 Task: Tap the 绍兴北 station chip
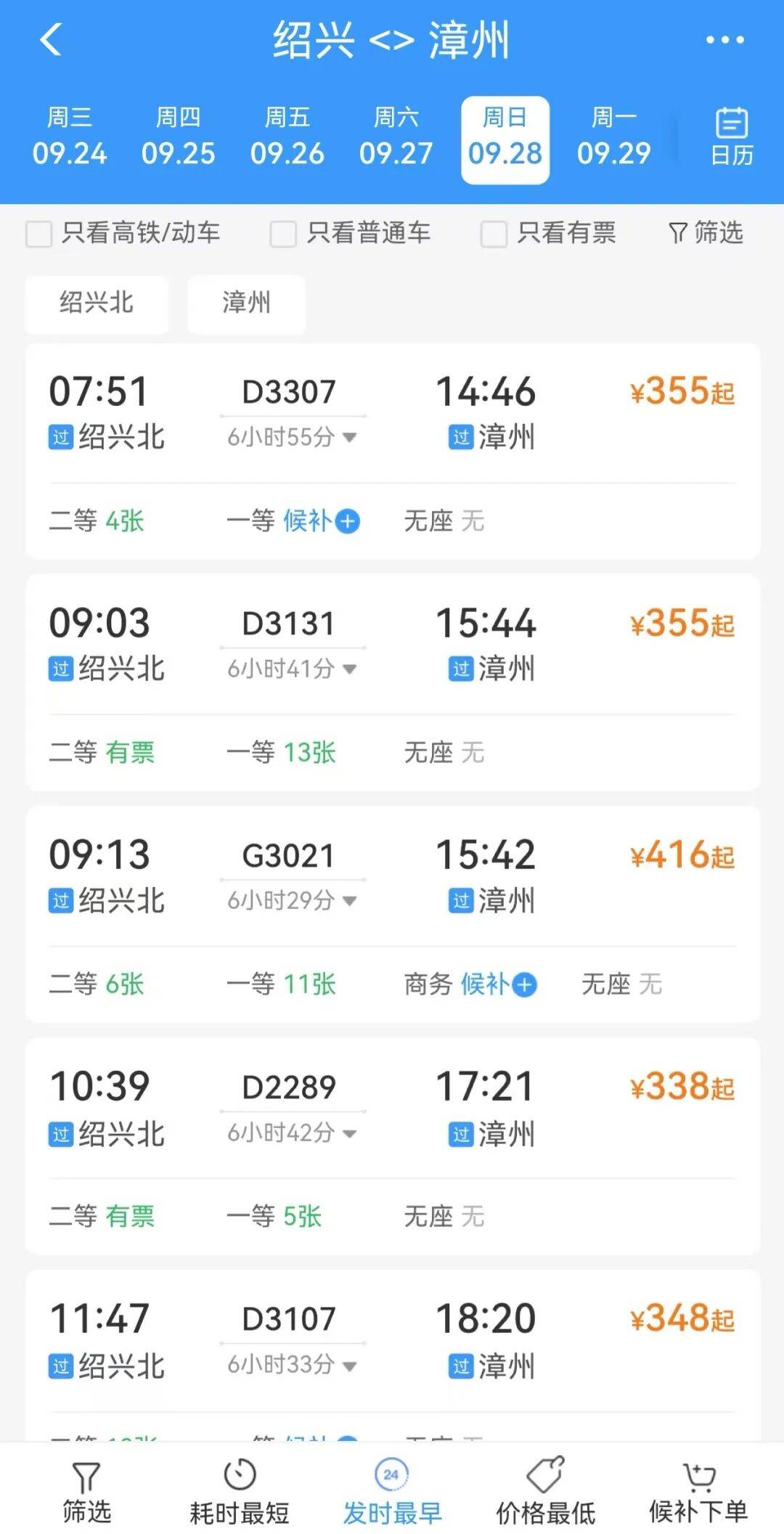point(97,303)
